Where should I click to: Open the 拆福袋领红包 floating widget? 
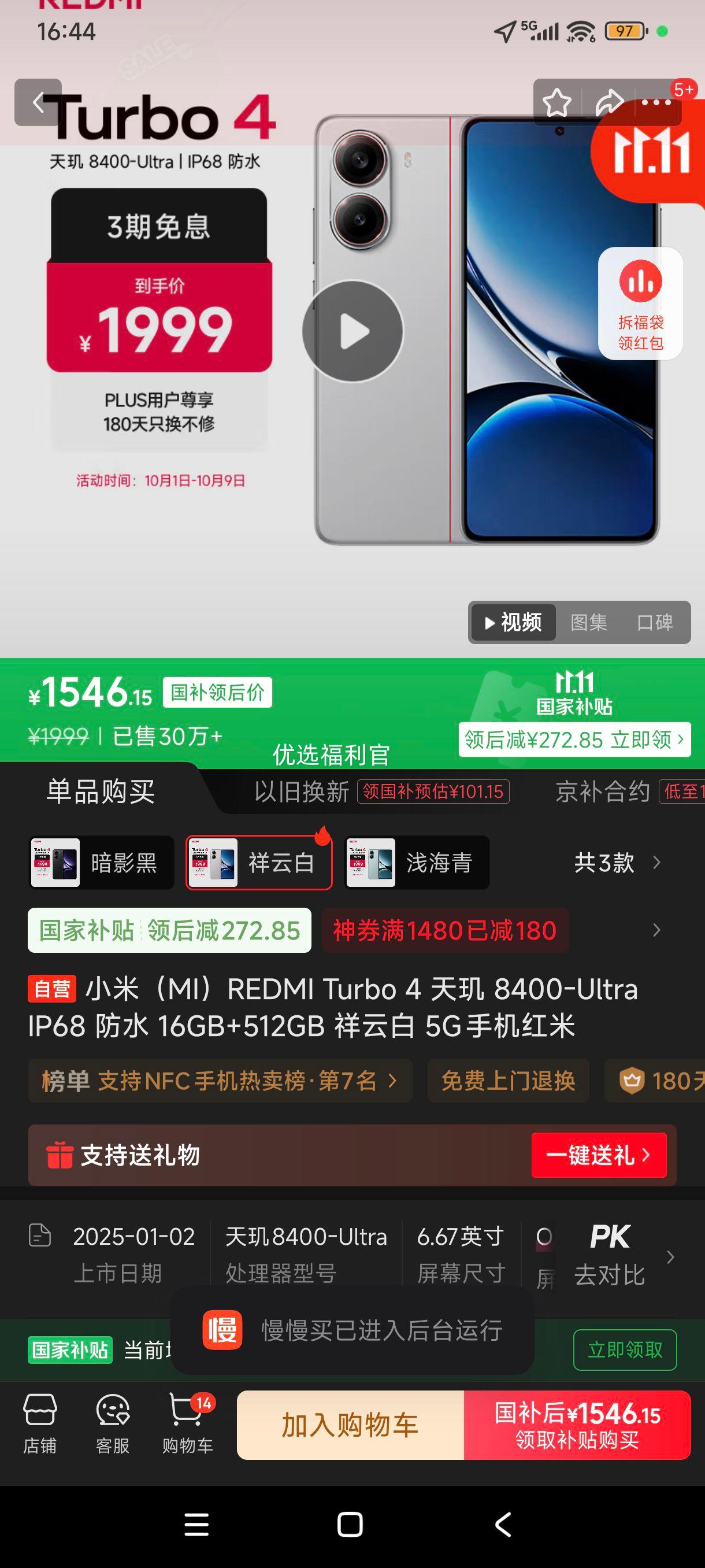pyautogui.click(x=640, y=303)
